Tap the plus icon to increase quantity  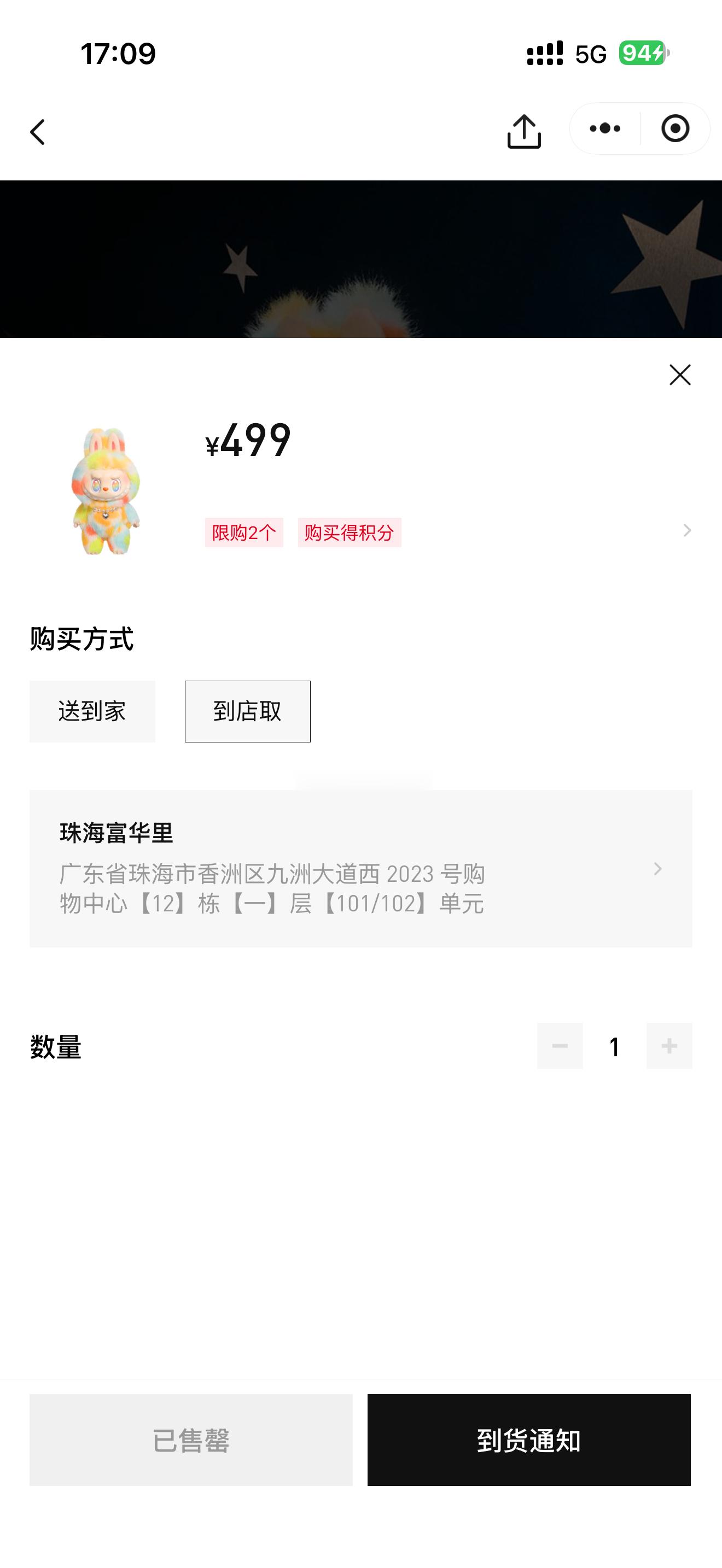(x=668, y=1046)
